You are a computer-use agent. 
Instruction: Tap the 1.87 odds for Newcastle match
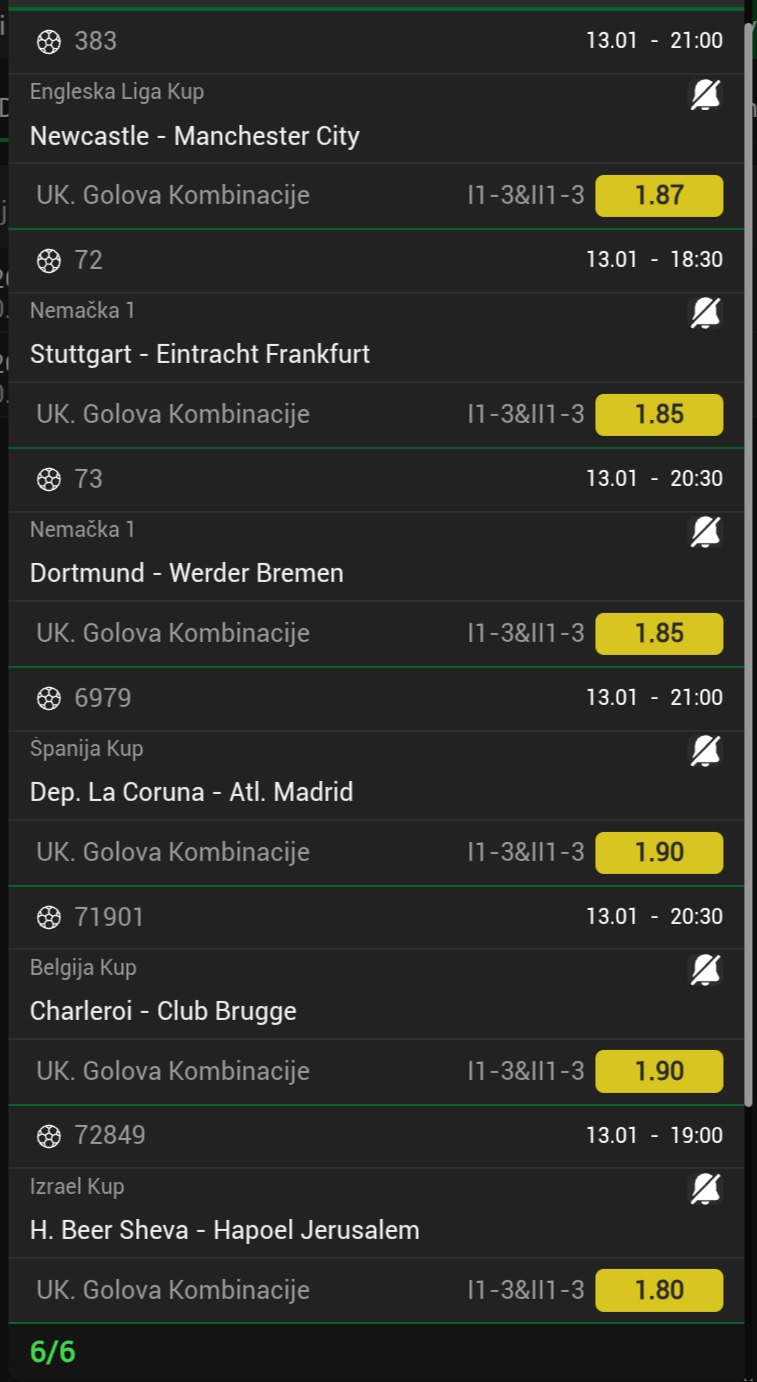click(x=659, y=195)
